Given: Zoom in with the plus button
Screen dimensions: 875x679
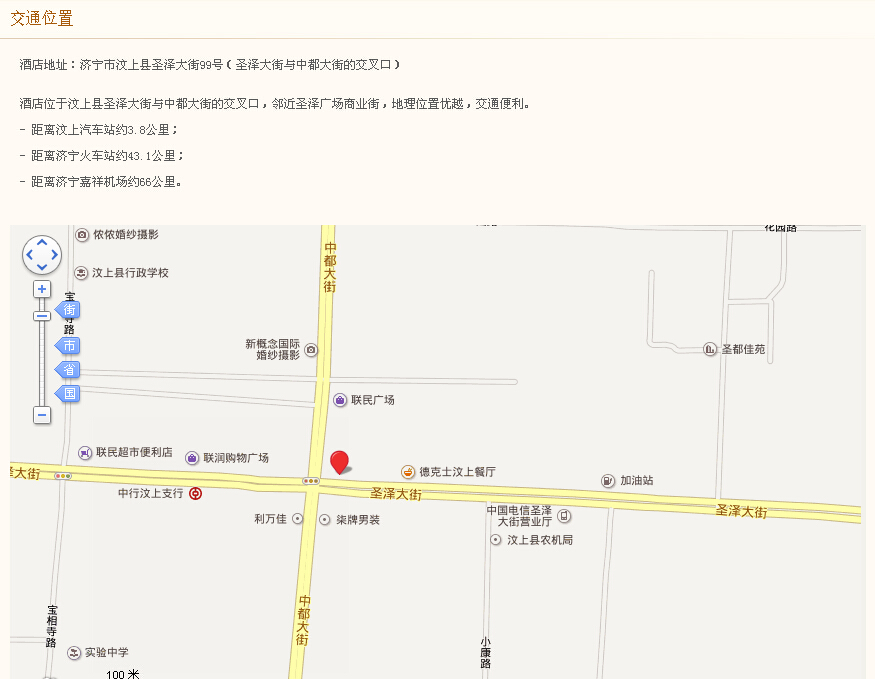Looking at the screenshot, I should click(41, 289).
